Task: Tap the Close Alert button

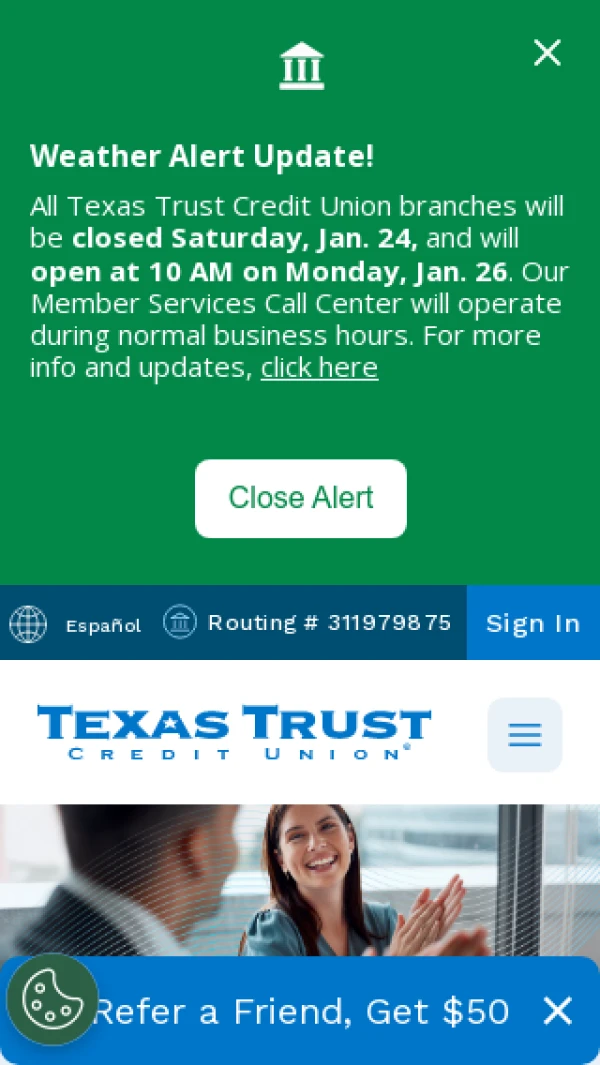Action: click(x=300, y=498)
